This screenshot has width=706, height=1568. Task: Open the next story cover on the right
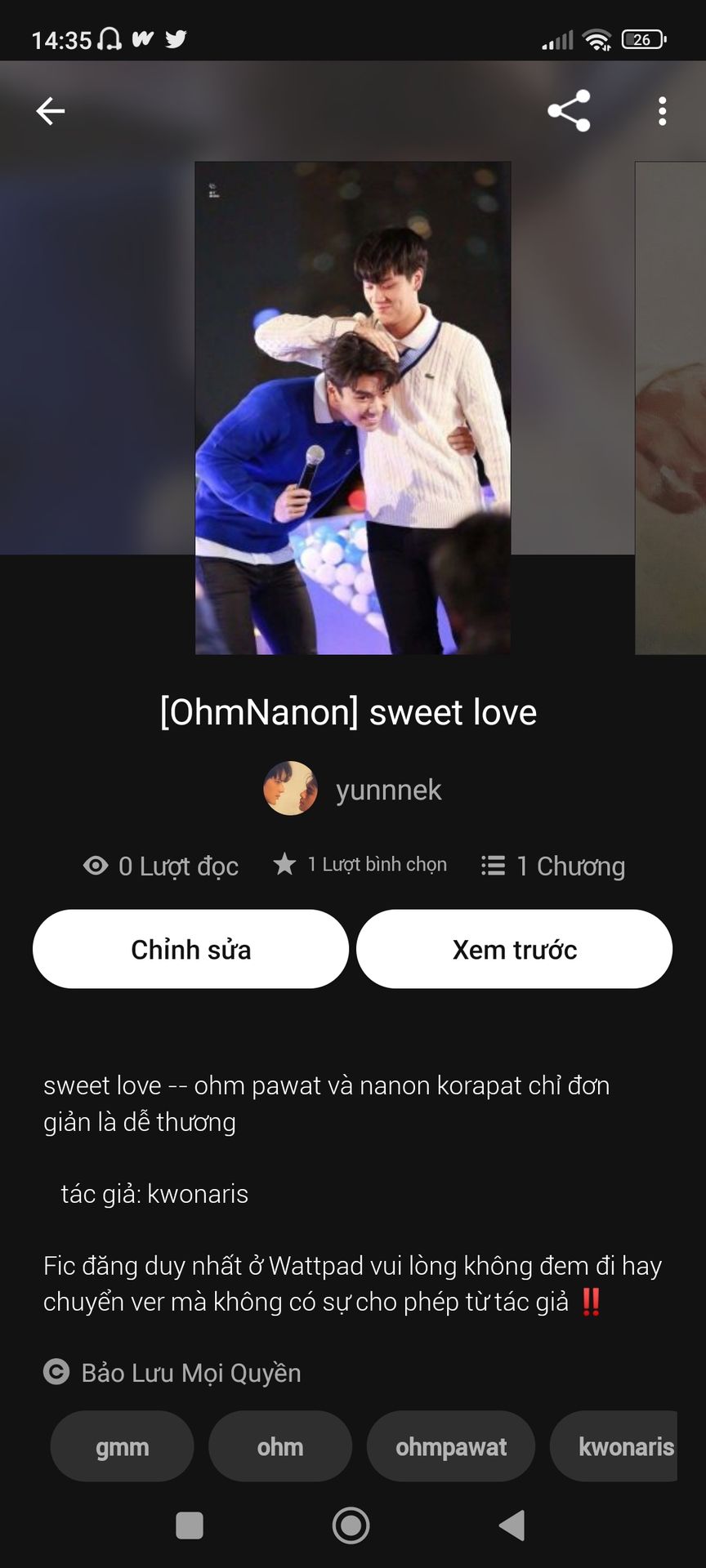coord(671,408)
